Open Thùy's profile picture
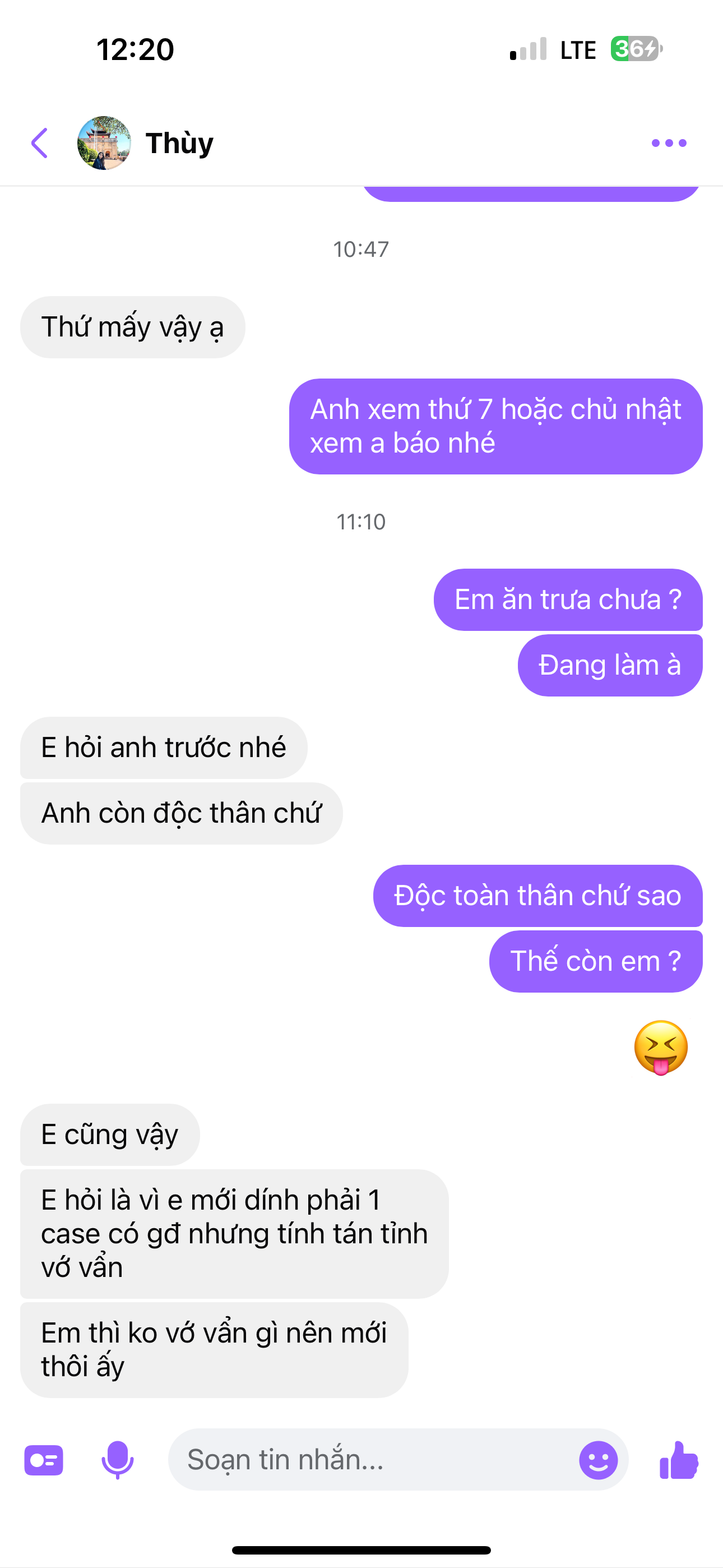 (x=104, y=143)
